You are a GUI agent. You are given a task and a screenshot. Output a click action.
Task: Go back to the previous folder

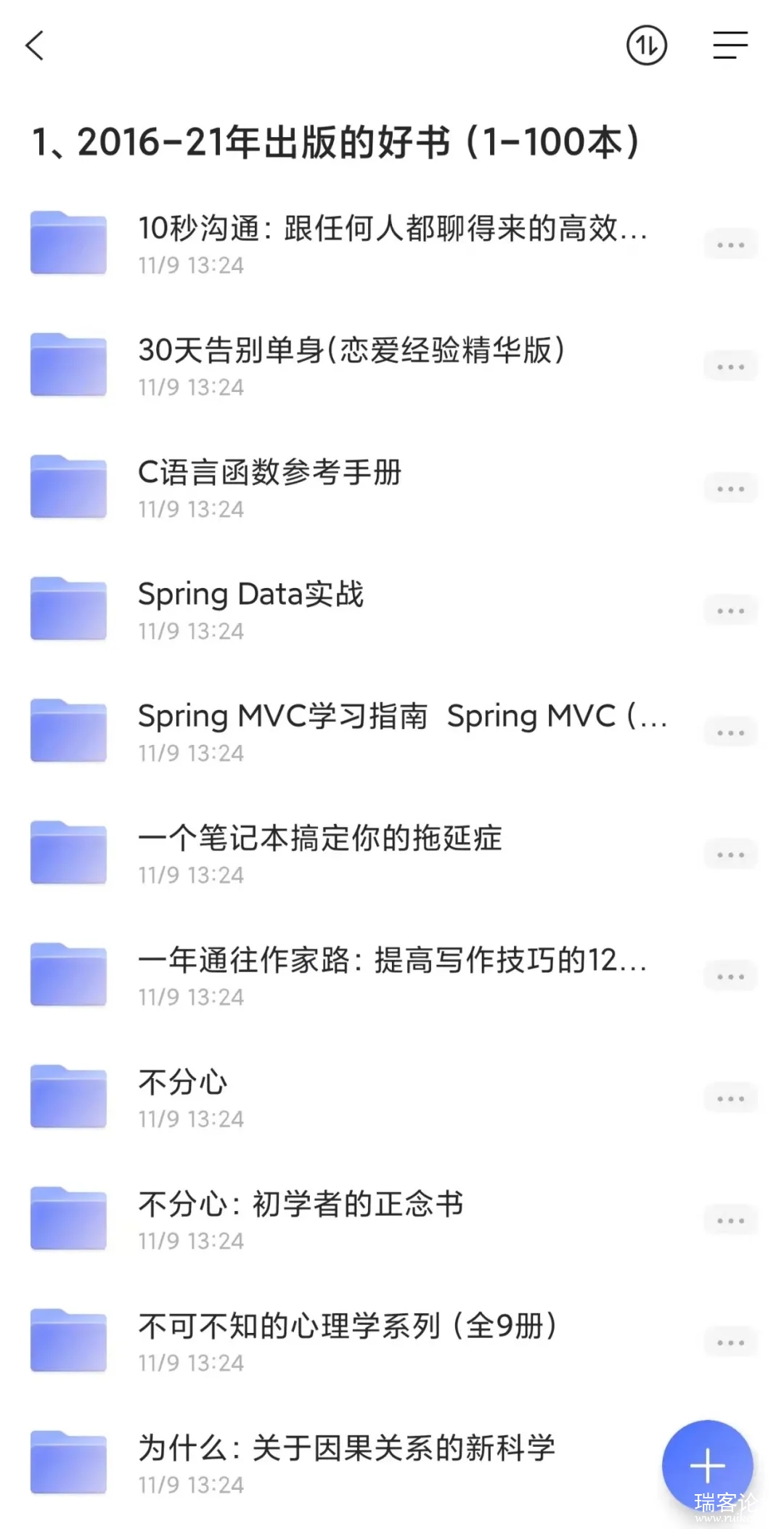35,46
